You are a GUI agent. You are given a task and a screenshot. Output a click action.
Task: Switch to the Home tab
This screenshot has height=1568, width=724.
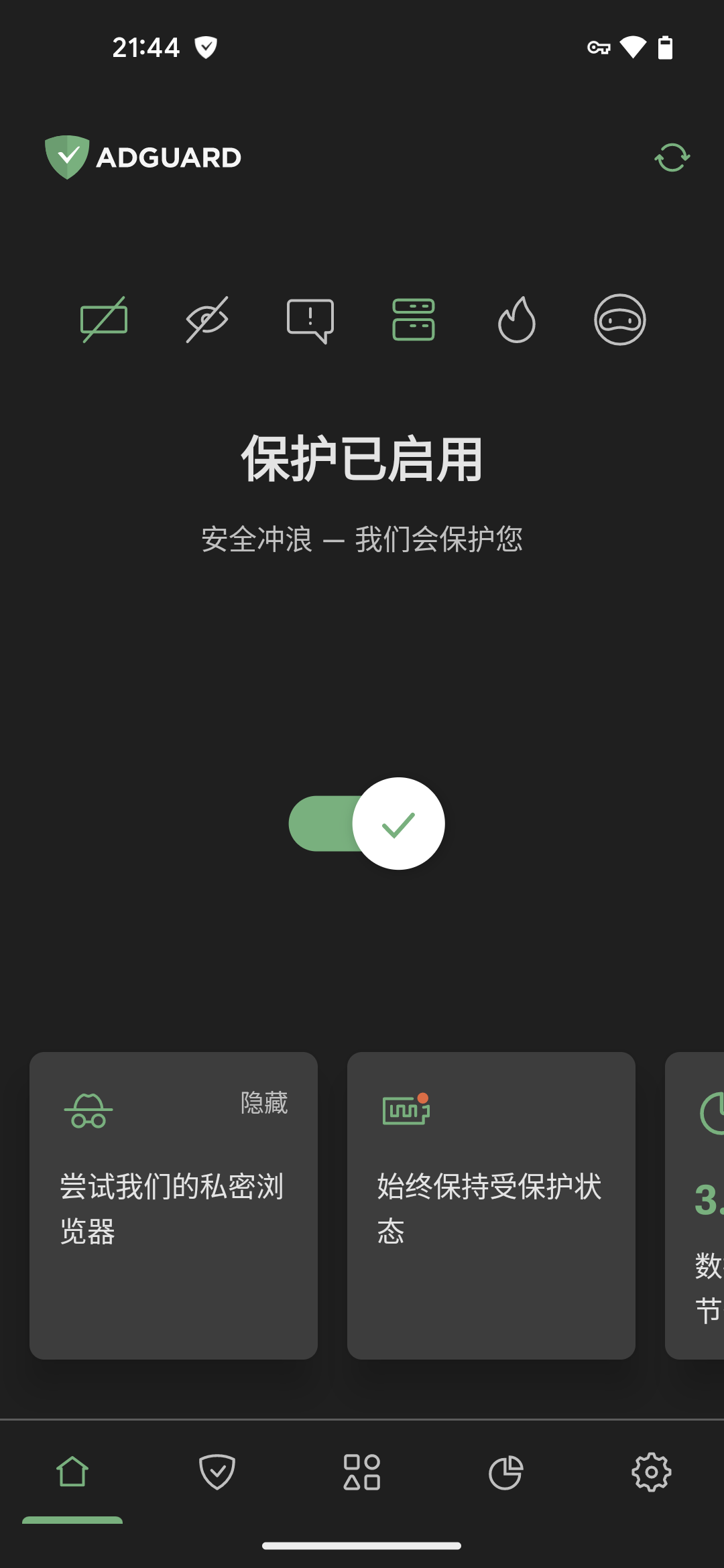[x=72, y=1472]
